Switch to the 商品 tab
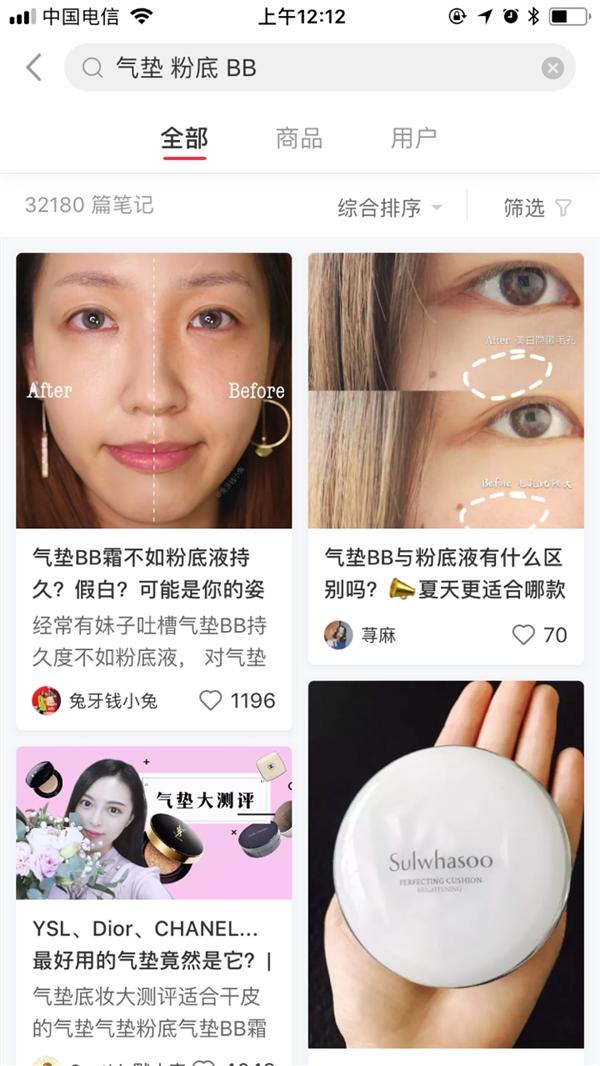The height and width of the screenshot is (1066, 600). (299, 138)
